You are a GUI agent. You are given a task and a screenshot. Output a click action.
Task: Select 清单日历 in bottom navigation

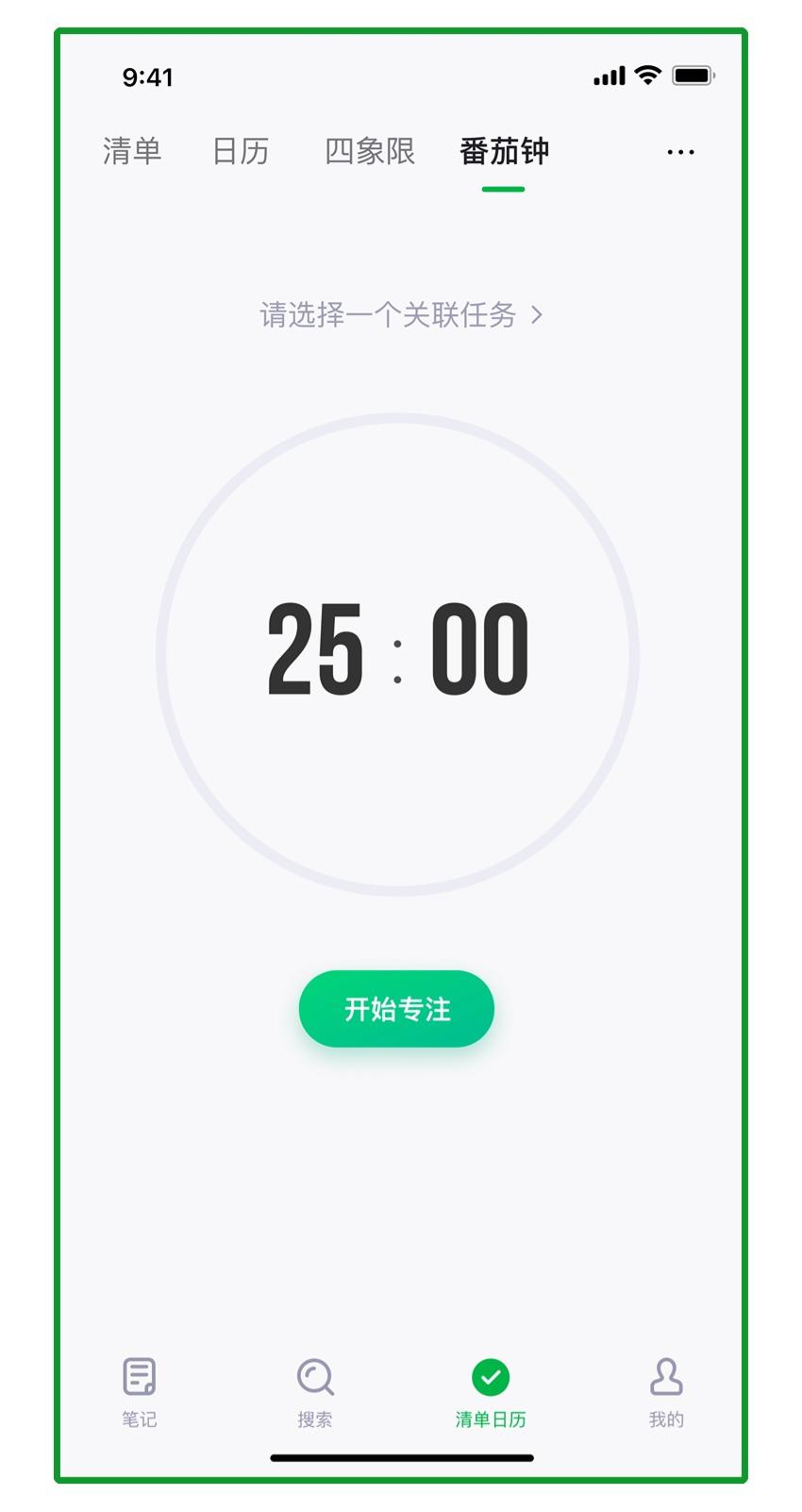pos(490,1391)
